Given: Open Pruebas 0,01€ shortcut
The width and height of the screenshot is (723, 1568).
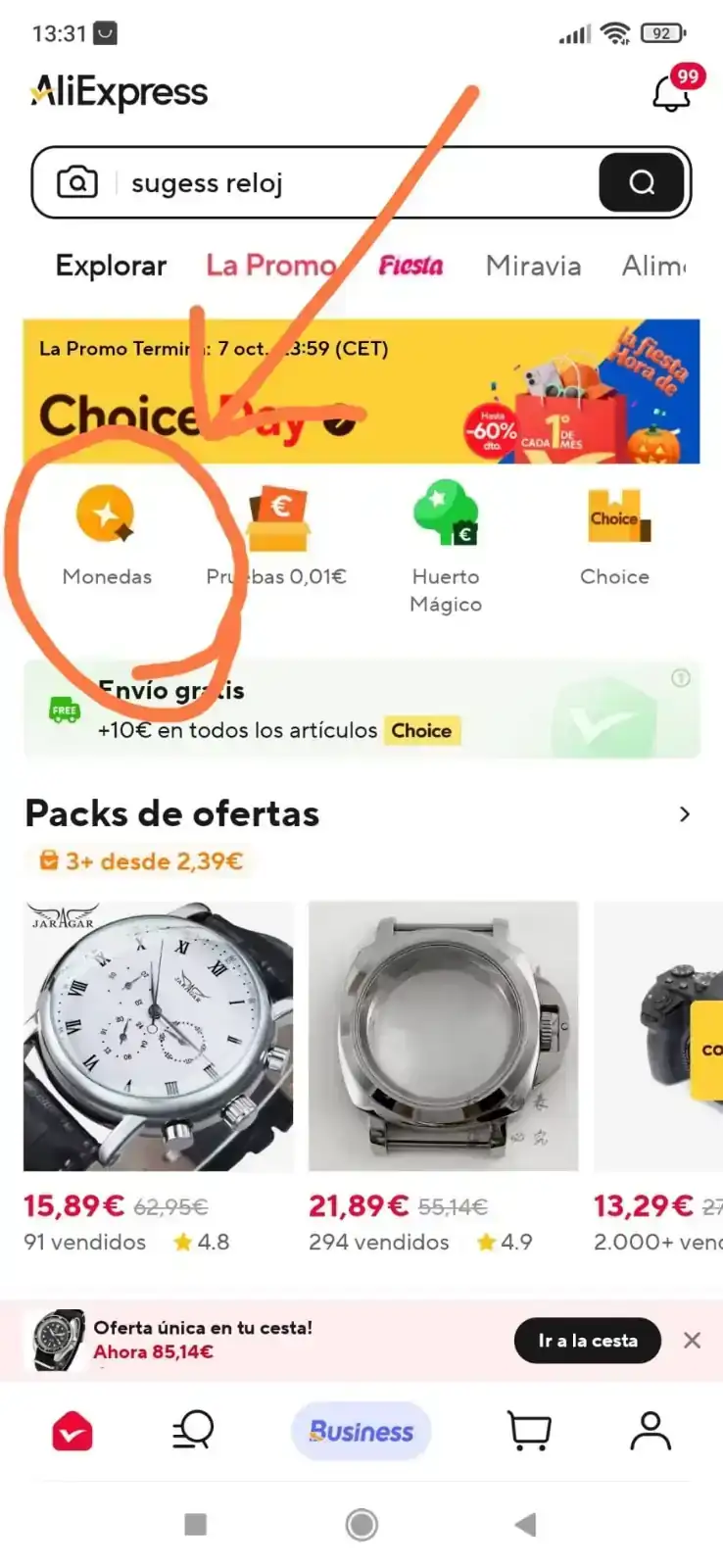Looking at the screenshot, I should pyautogui.click(x=276, y=534).
